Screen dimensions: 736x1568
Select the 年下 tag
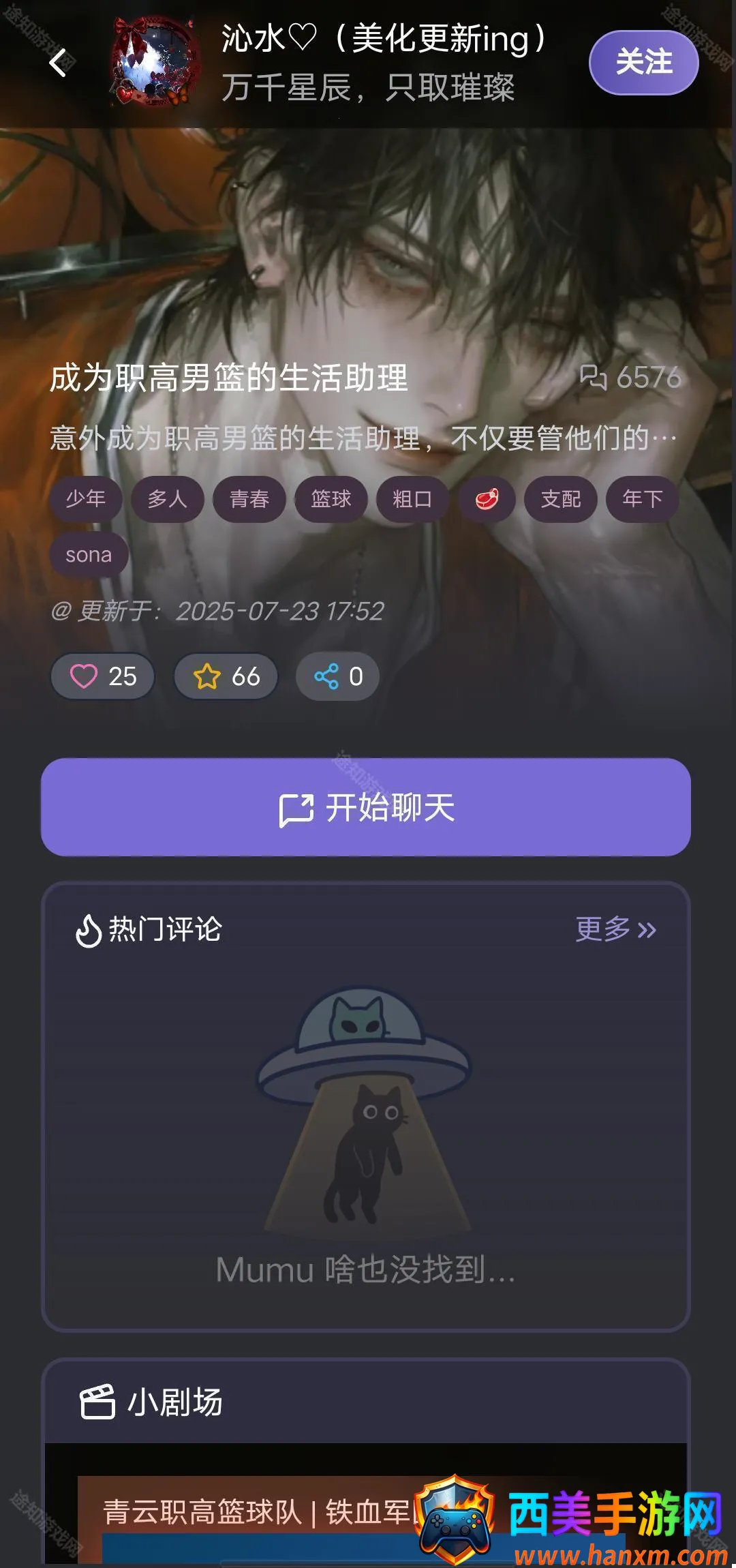pos(643,499)
